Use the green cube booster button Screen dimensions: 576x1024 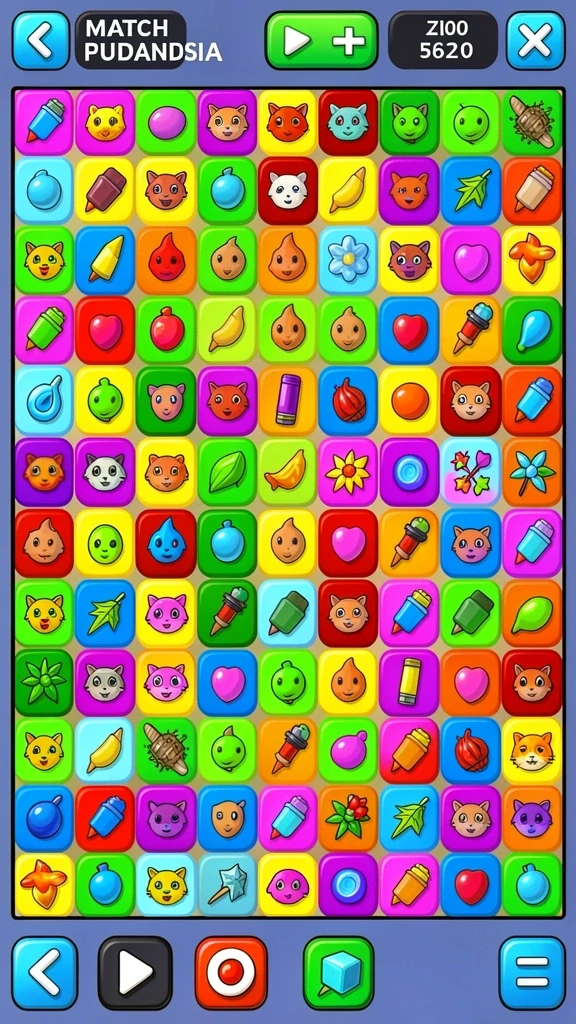click(338, 973)
